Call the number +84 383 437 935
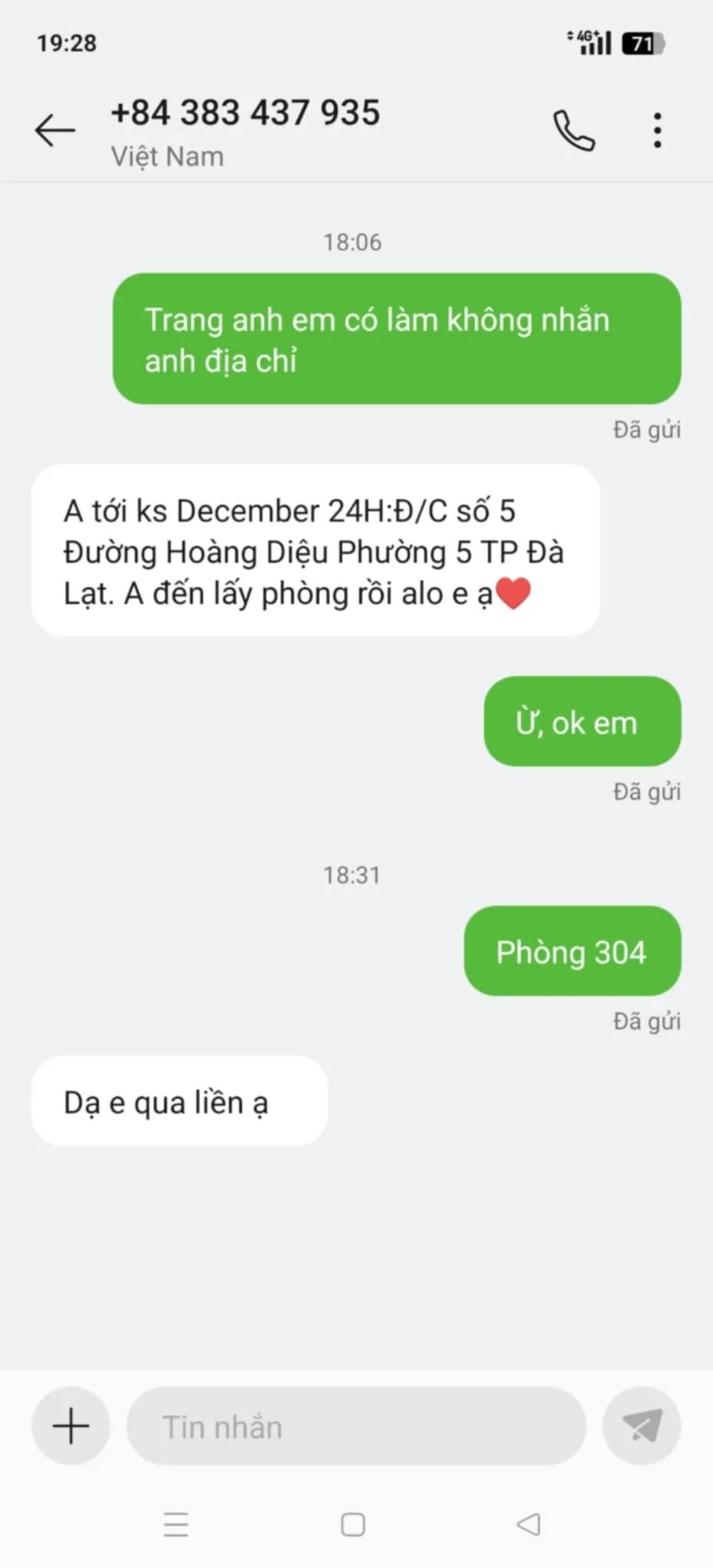This screenshot has width=713, height=1568. tap(574, 130)
